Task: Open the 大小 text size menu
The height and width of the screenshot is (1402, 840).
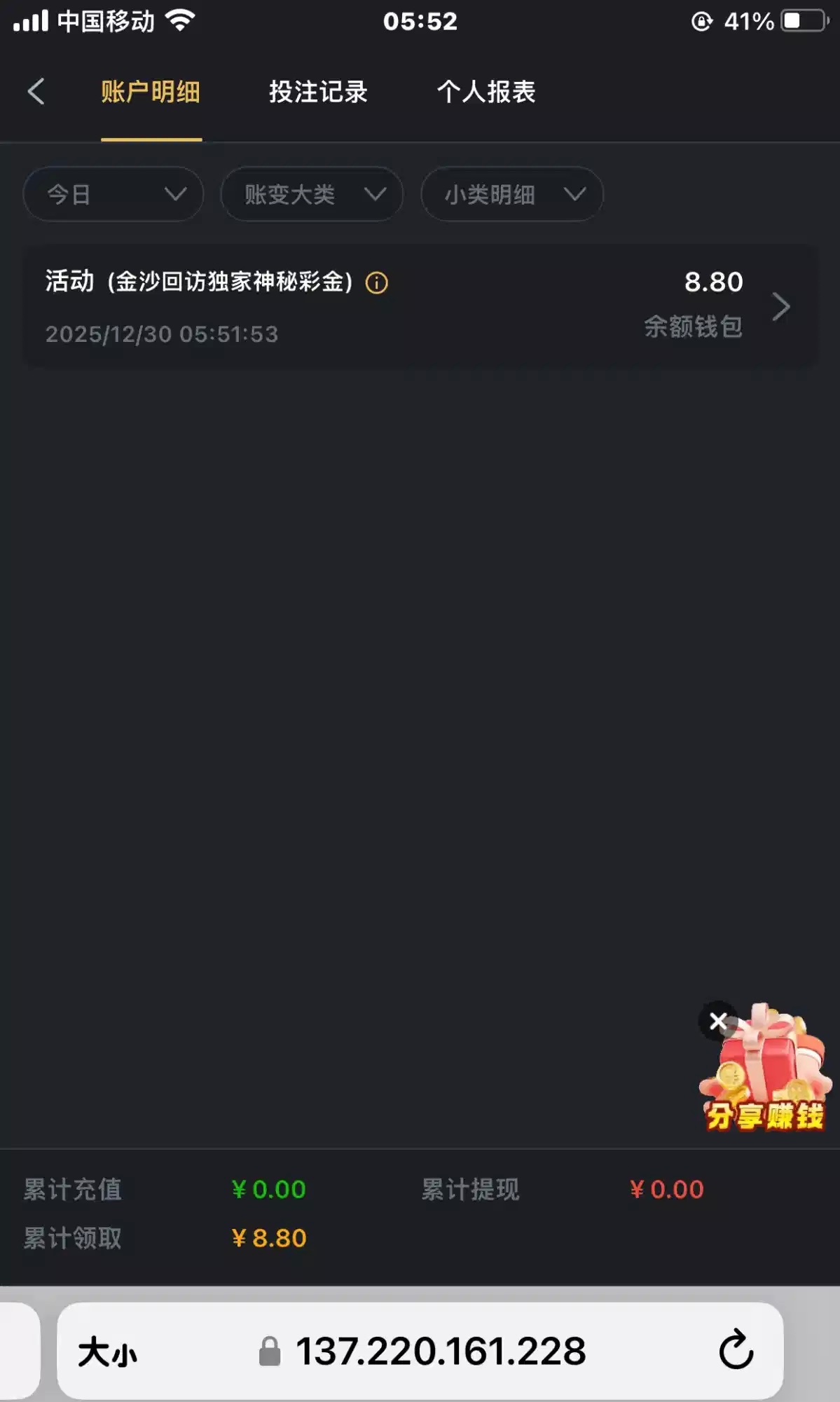Action: pyautogui.click(x=107, y=1352)
